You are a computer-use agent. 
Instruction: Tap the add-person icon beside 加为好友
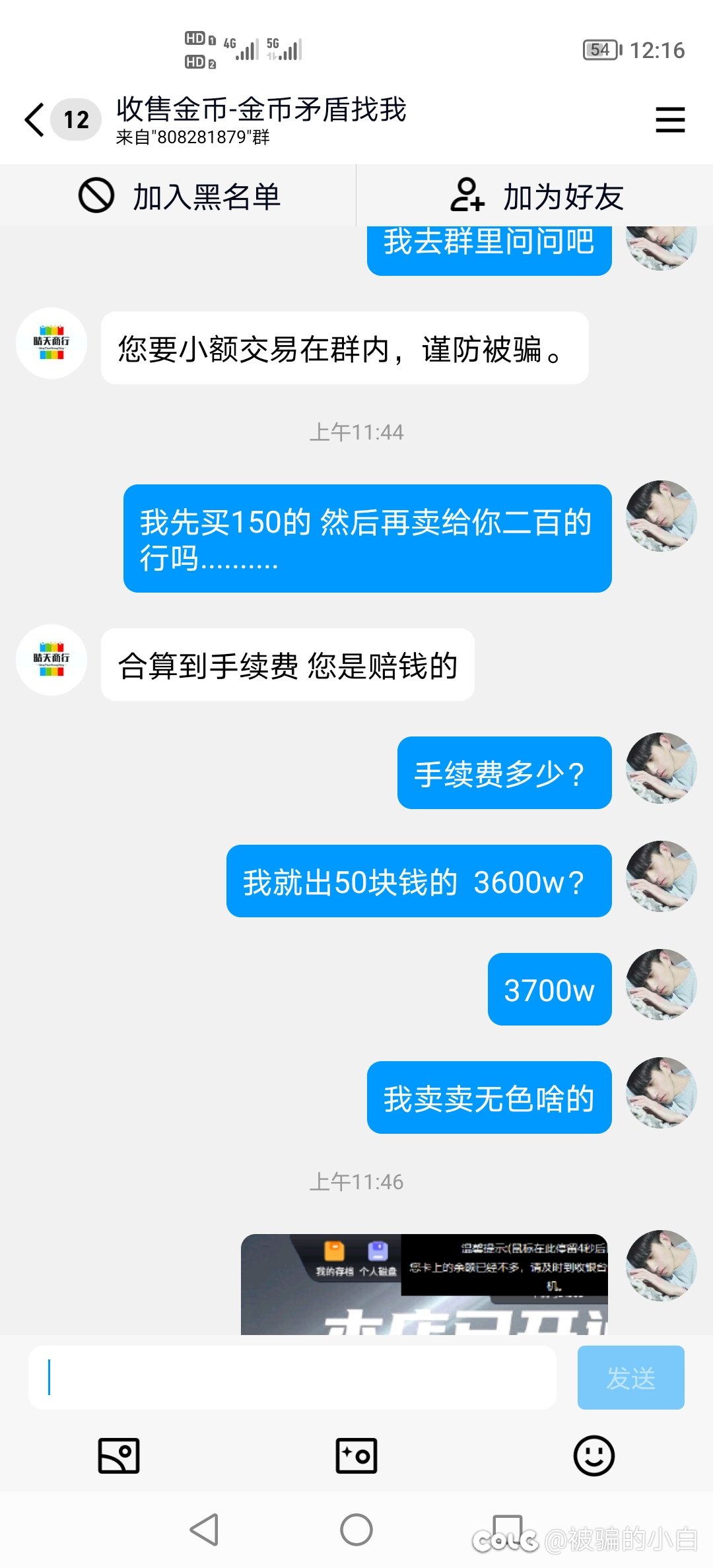[469, 195]
